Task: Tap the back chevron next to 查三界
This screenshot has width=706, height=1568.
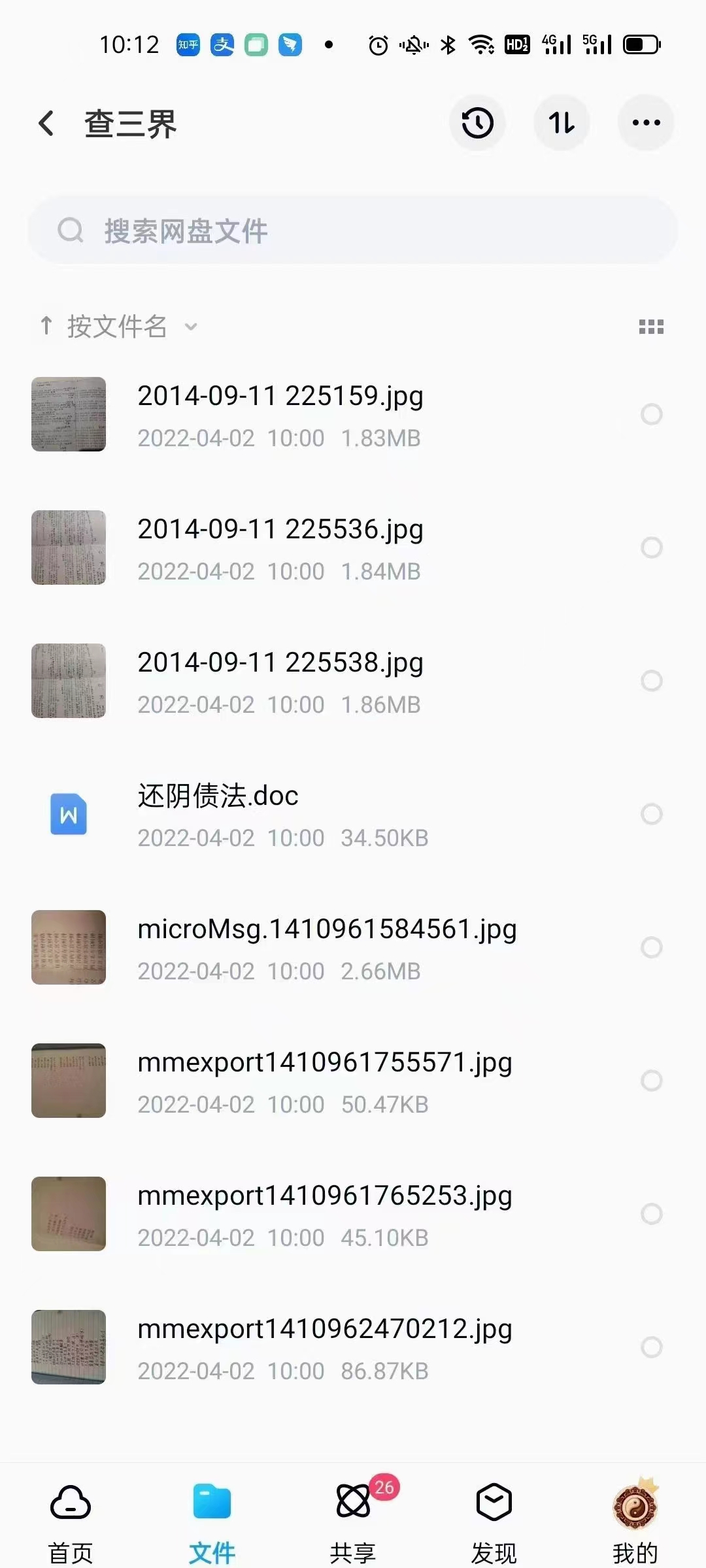Action: (46, 123)
